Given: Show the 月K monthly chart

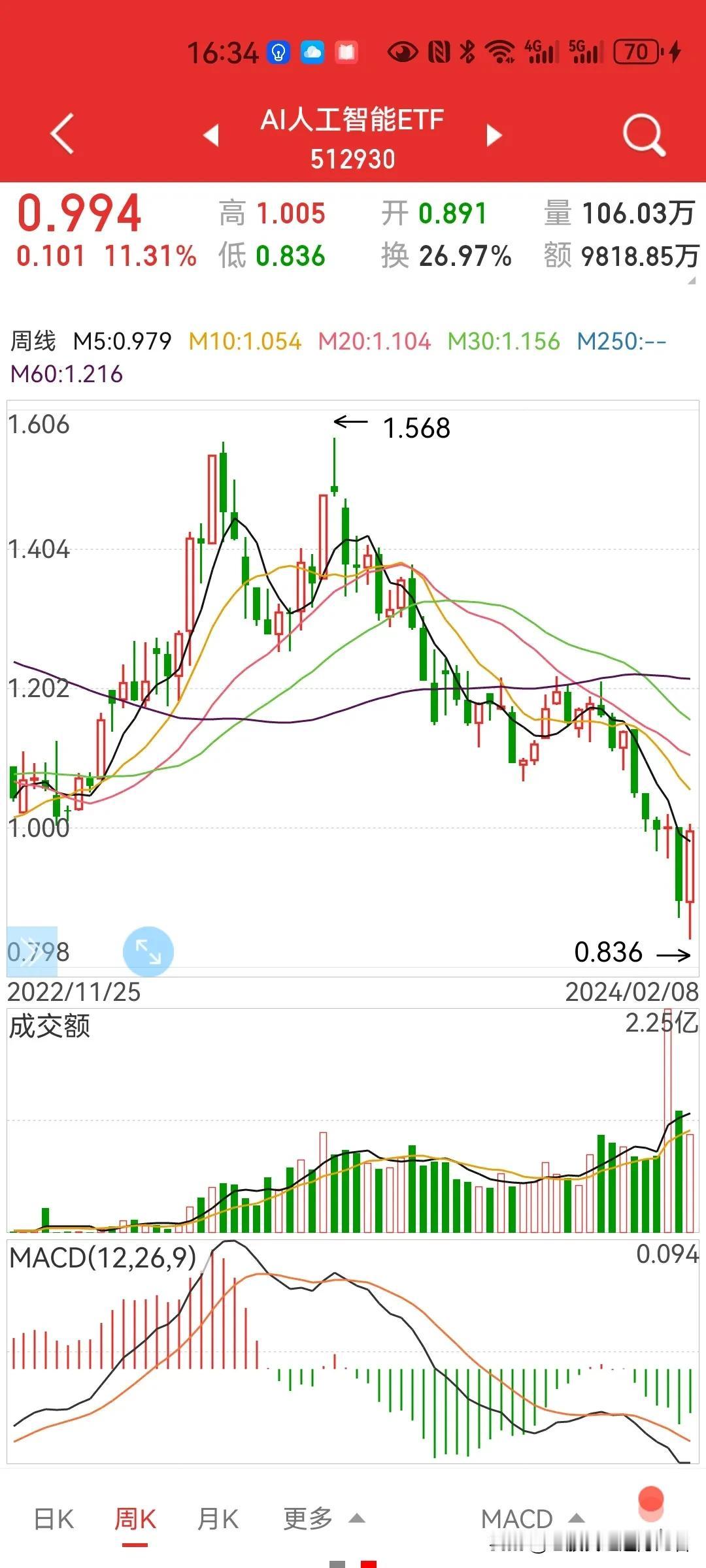Looking at the screenshot, I should pos(218,1519).
